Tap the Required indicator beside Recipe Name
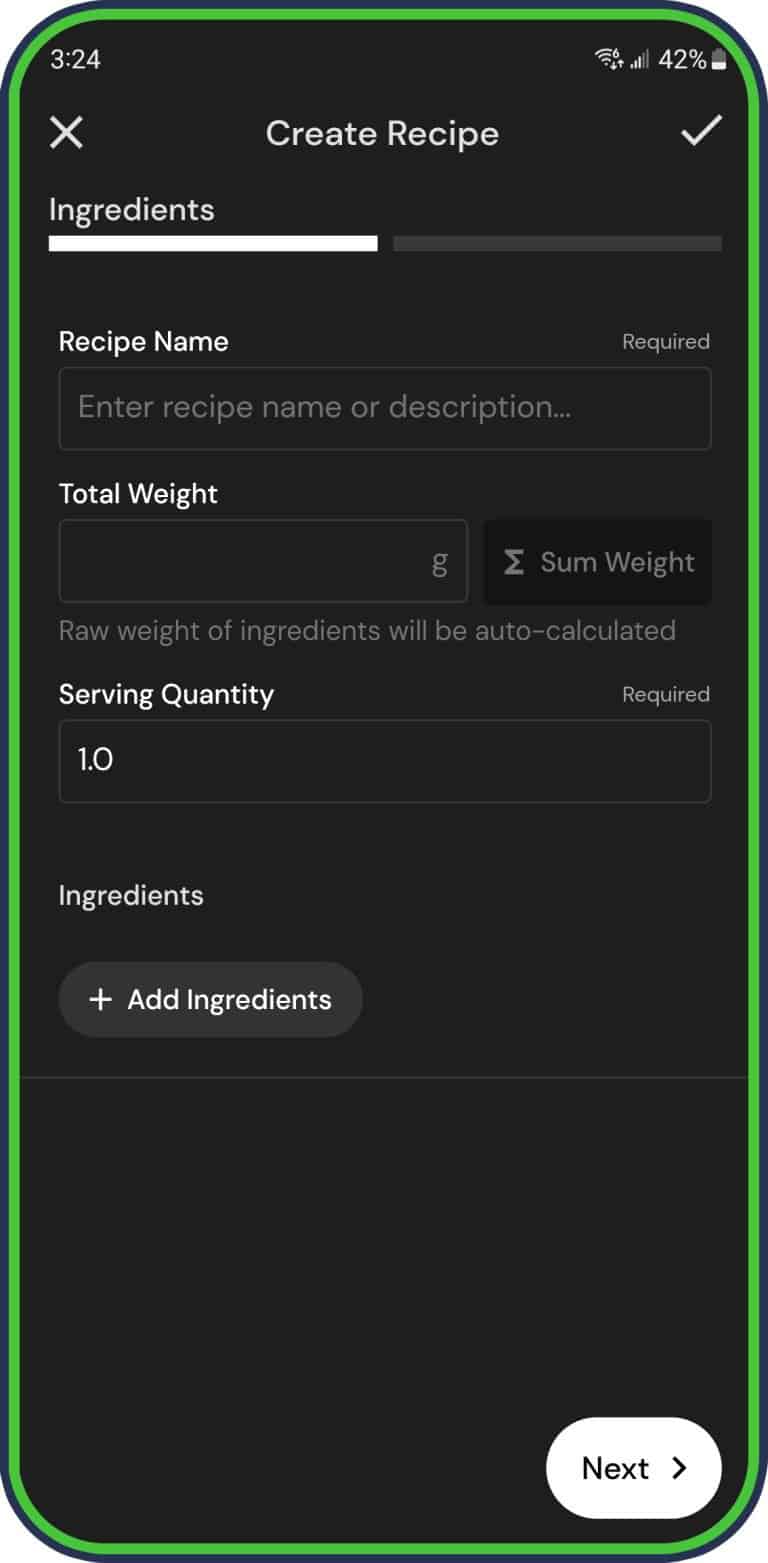Screen dimensions: 768x1563 (665, 341)
